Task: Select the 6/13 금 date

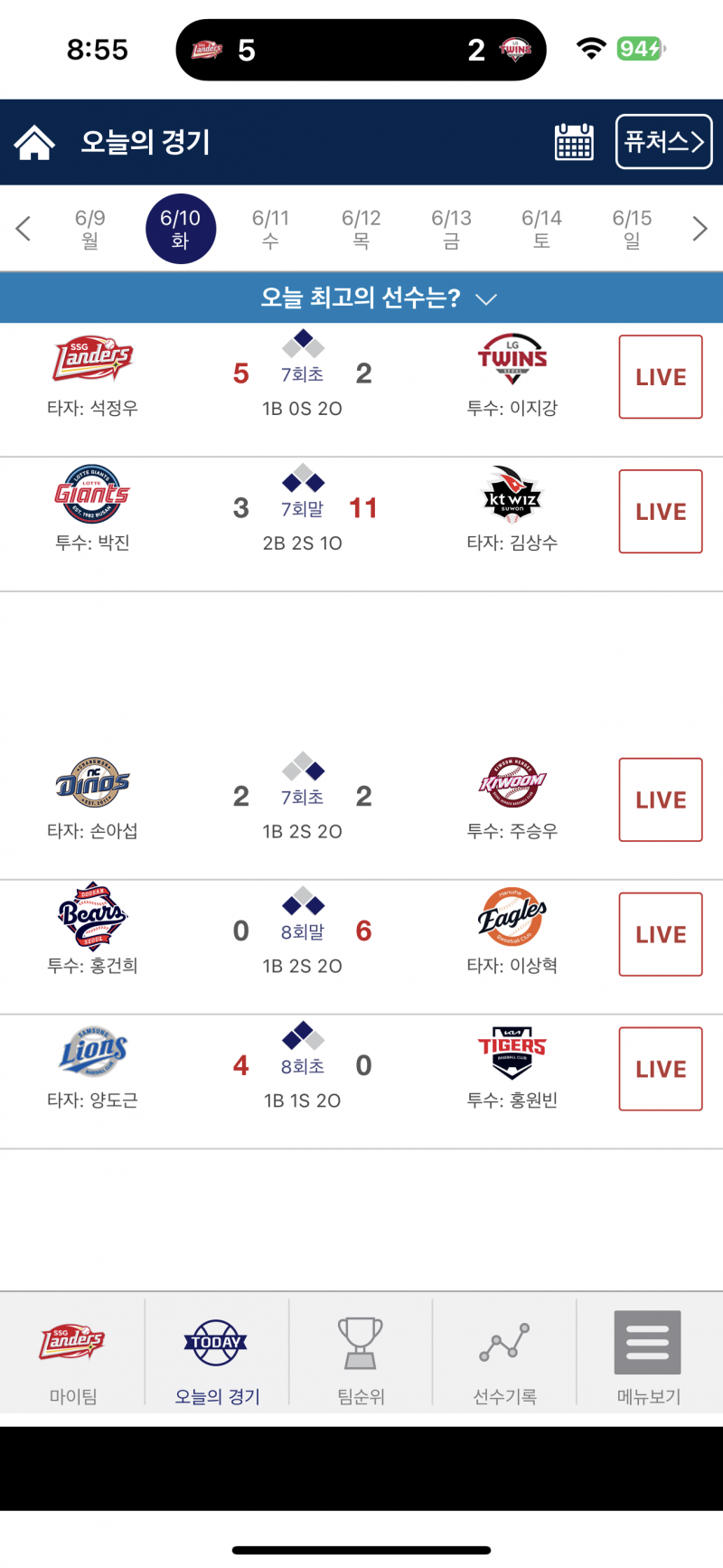Action: coord(451,229)
